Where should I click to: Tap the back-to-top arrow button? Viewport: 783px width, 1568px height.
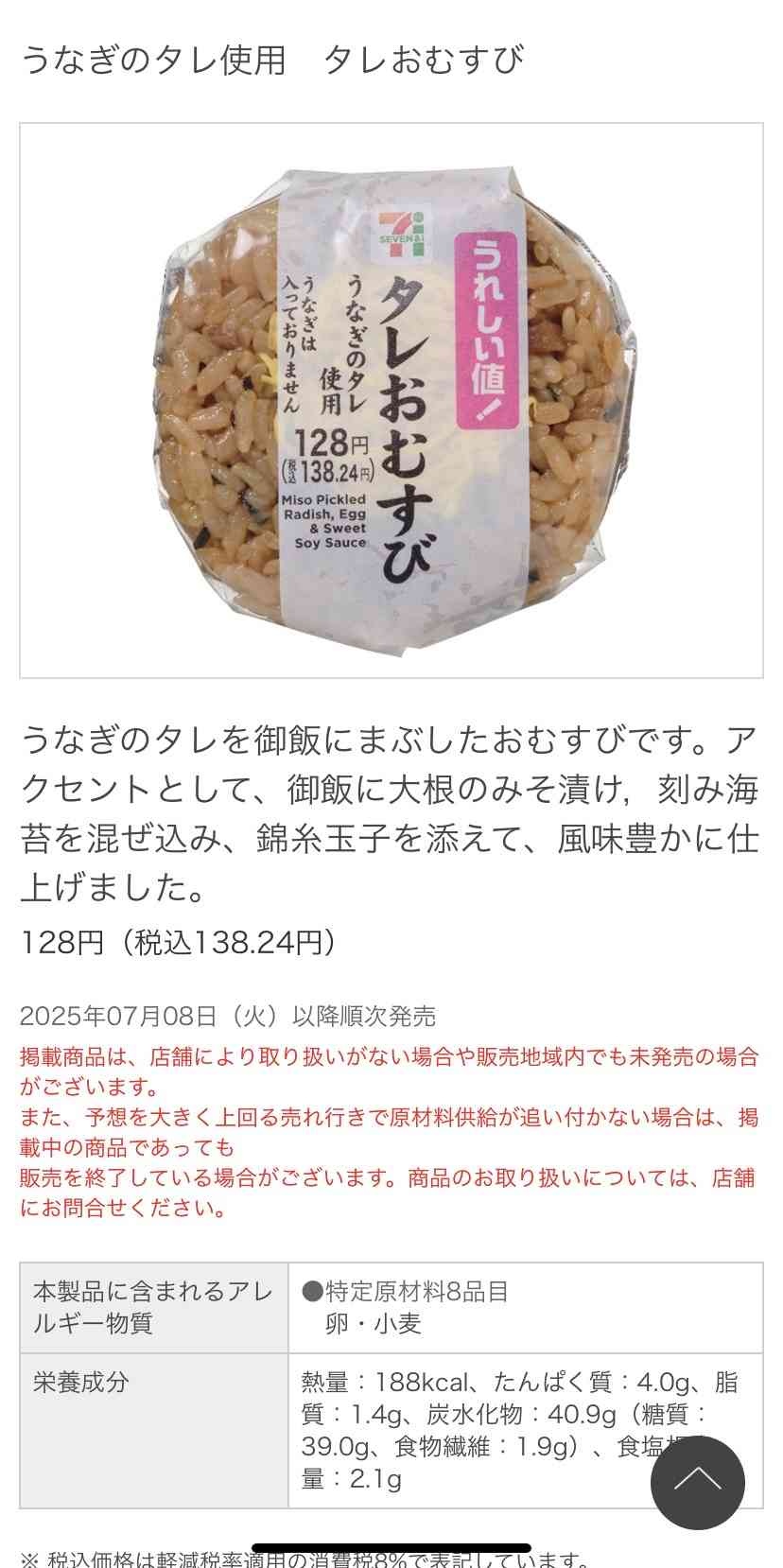(698, 1482)
